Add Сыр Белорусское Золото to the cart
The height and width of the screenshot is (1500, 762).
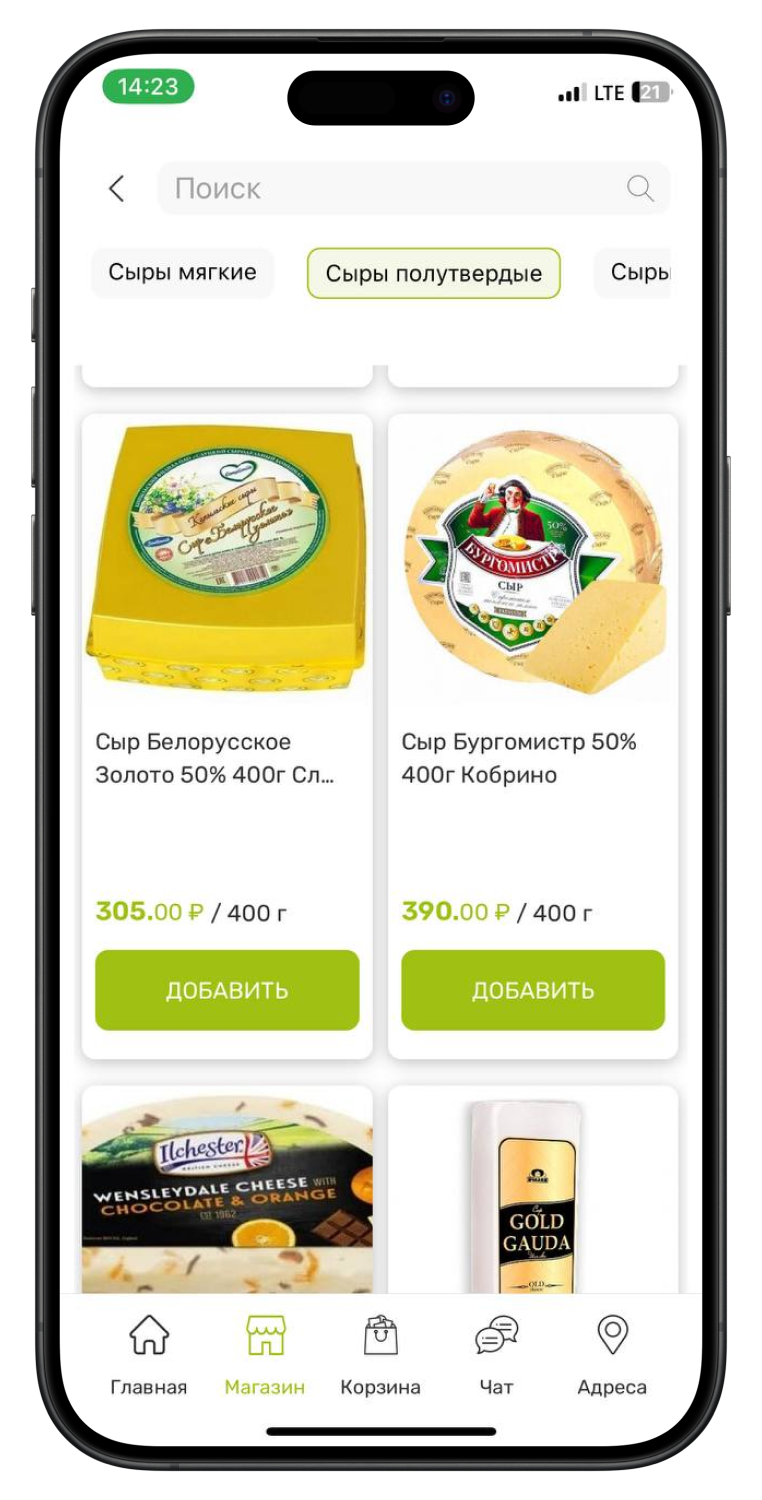(x=227, y=990)
